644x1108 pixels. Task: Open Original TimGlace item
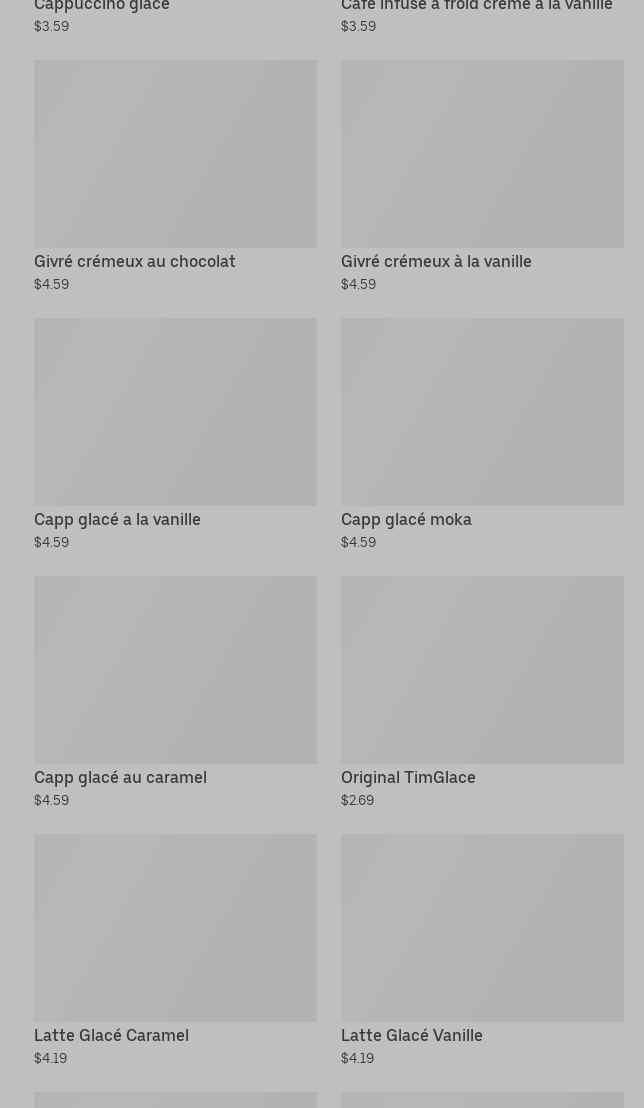pos(482,692)
